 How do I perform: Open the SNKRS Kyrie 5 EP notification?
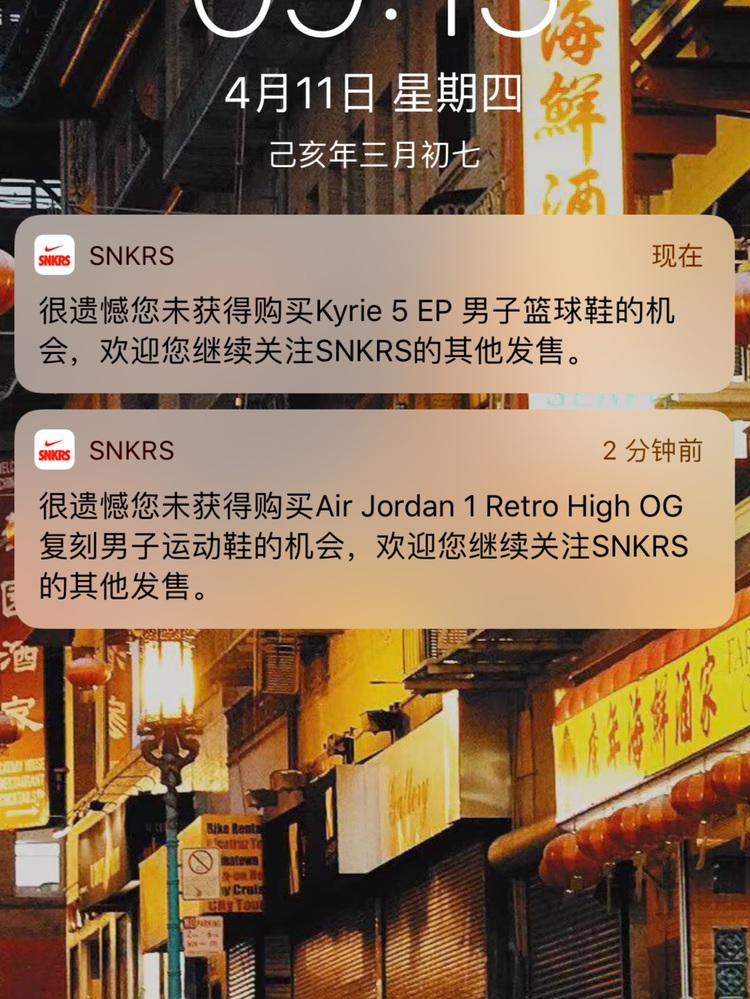(374, 304)
